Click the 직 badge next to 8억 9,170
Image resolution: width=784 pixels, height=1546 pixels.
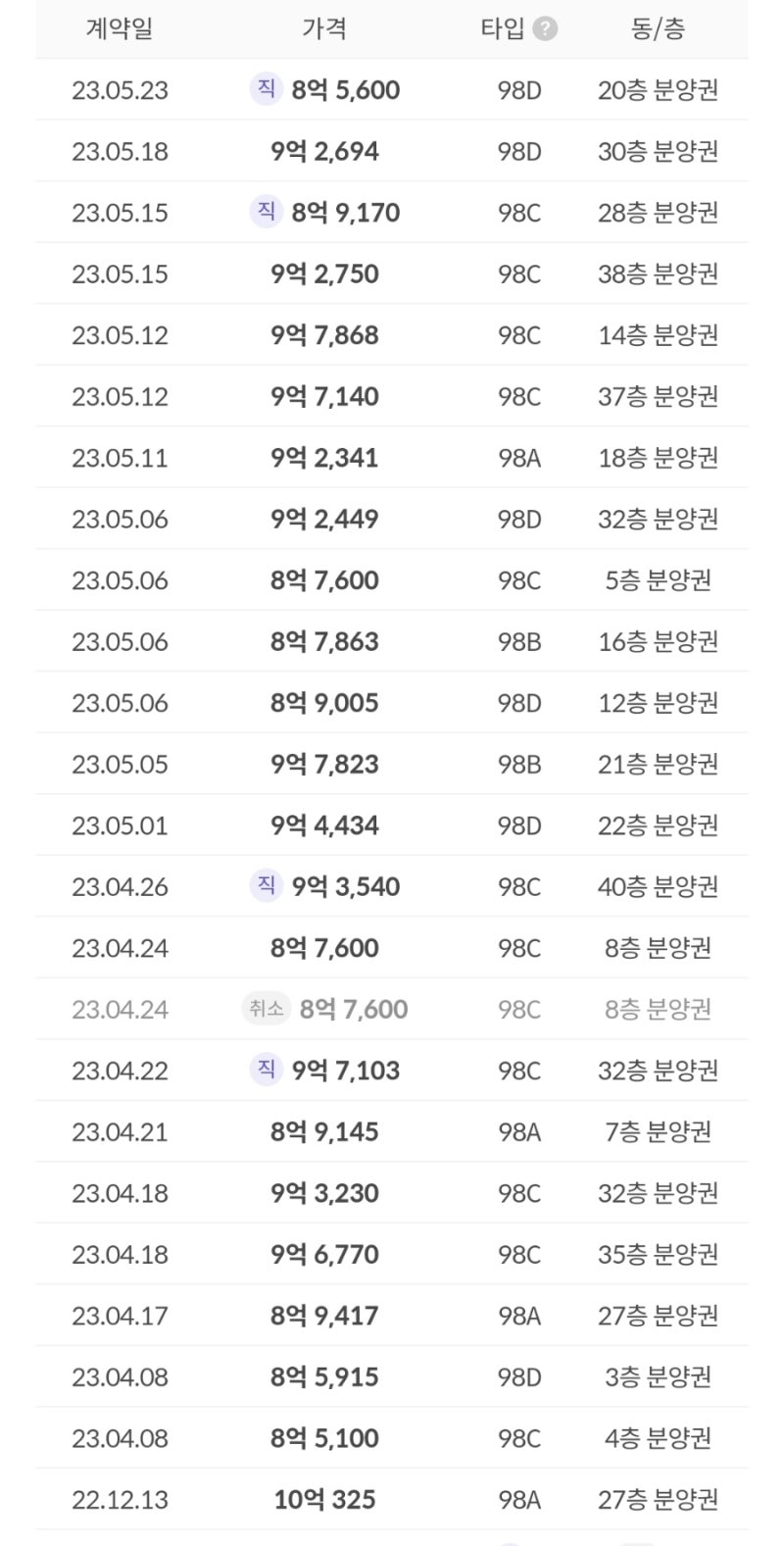264,211
